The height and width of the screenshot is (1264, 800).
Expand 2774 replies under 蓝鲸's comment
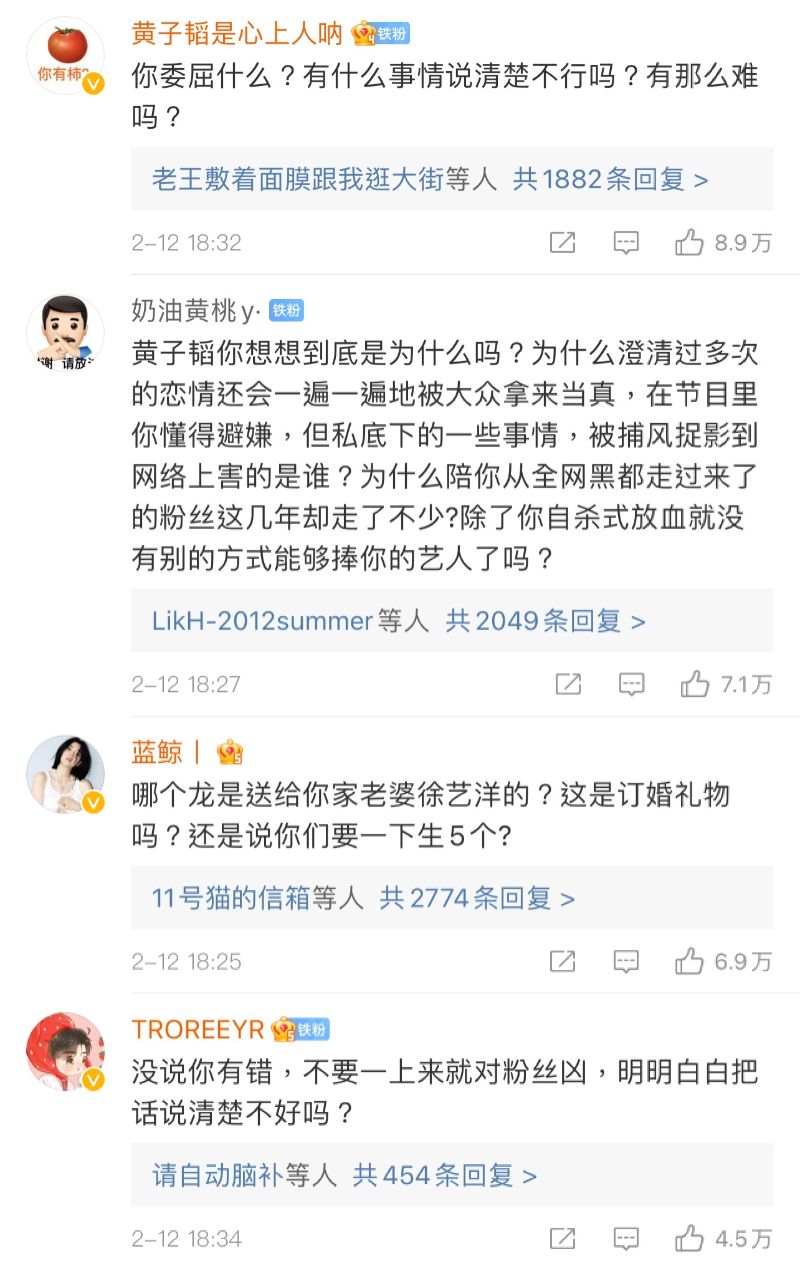[x=477, y=898]
